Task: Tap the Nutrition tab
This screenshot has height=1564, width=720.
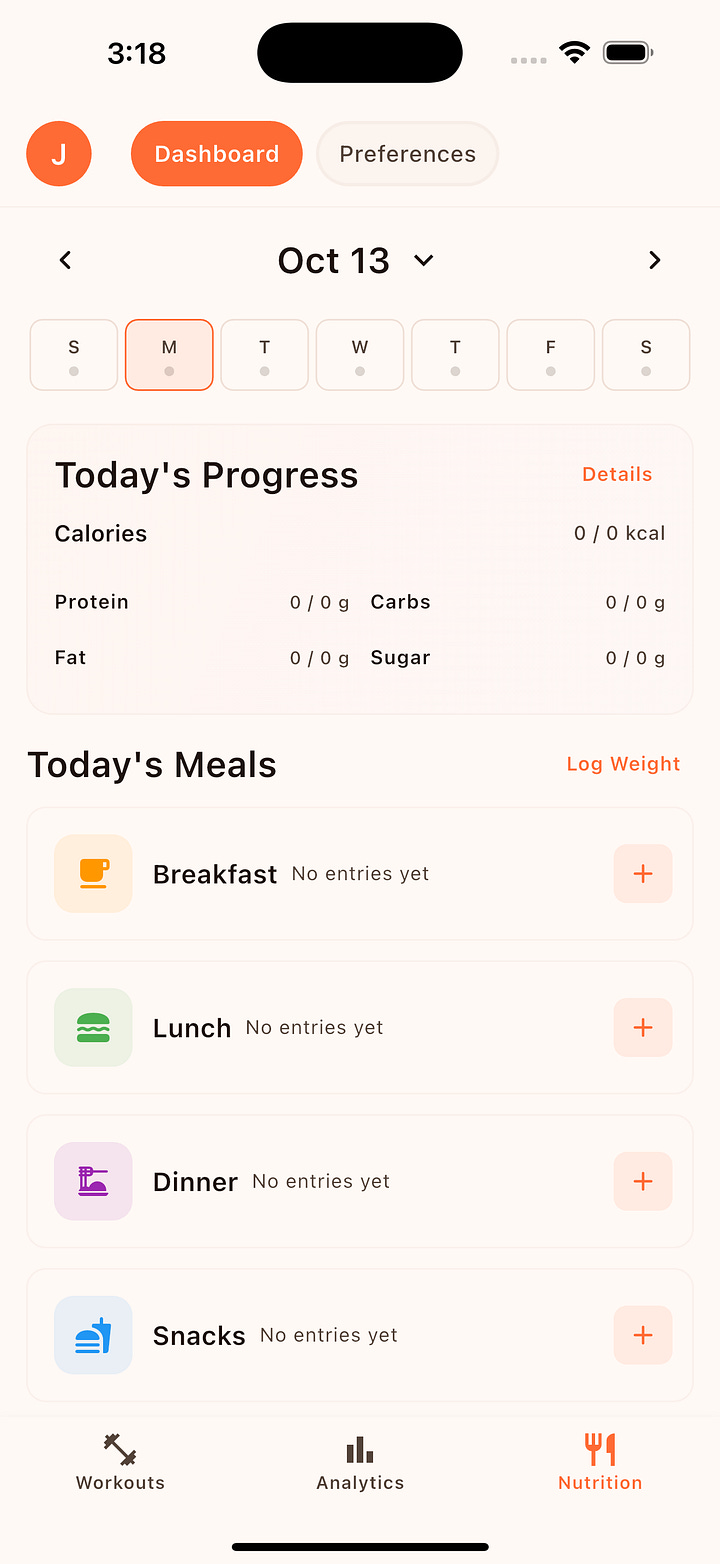Action: click(x=600, y=1462)
